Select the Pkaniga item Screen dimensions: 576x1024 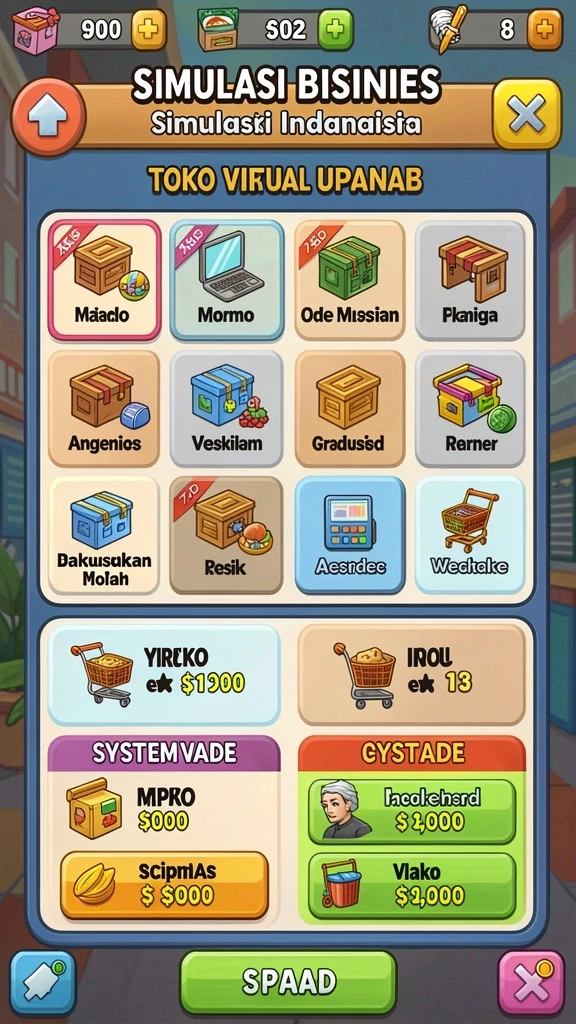tap(470, 280)
